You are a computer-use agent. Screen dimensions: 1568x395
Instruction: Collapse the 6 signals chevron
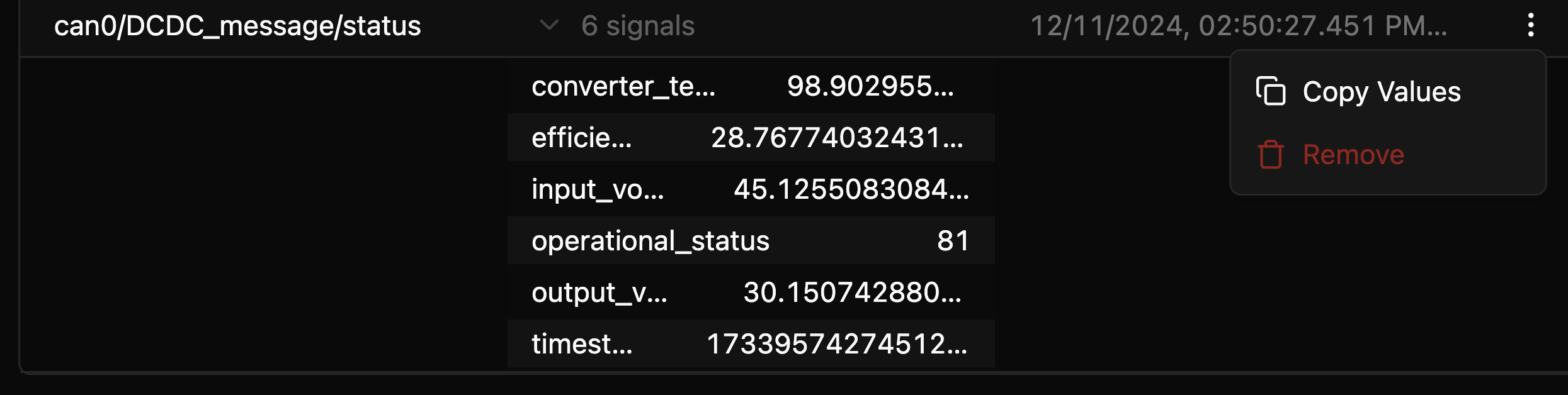(x=549, y=26)
